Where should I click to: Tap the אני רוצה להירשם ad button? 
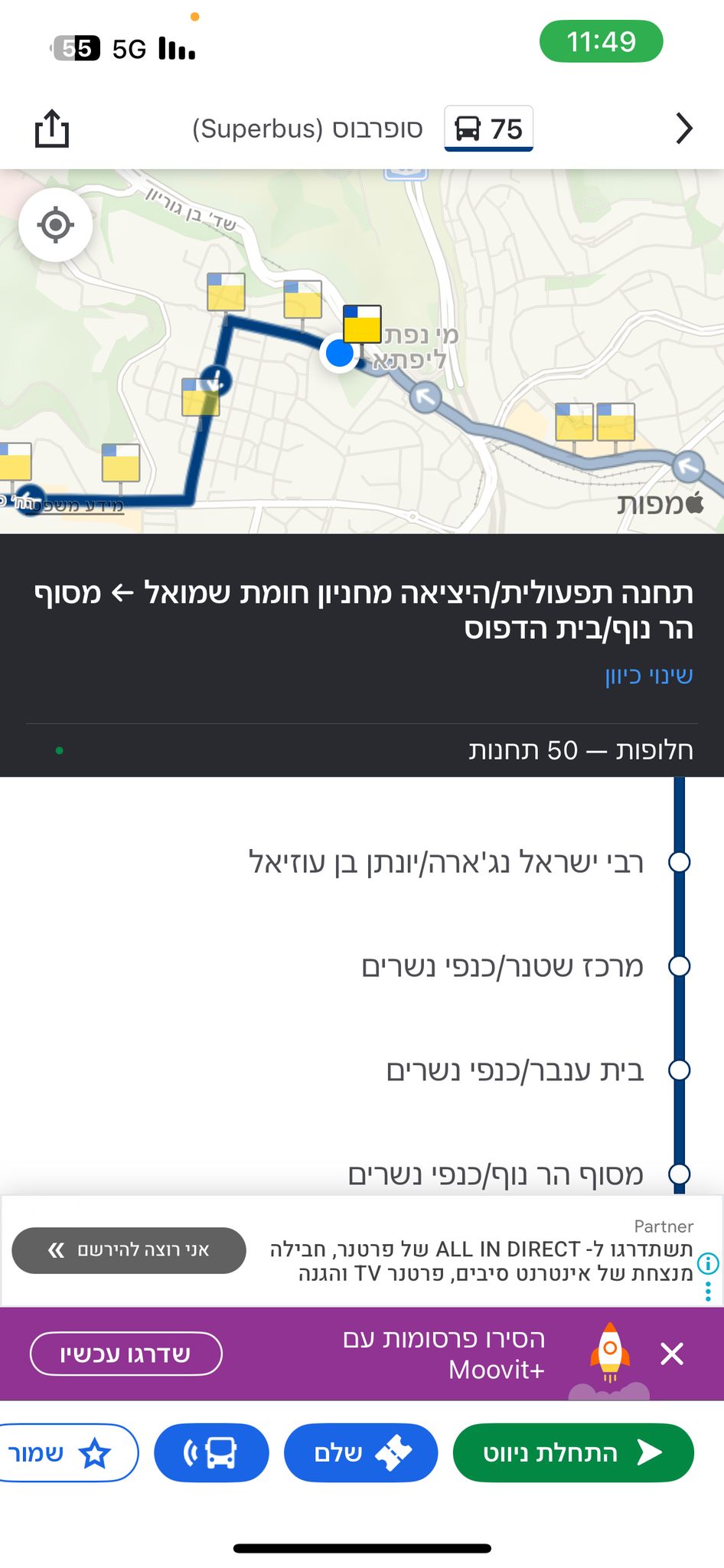(x=129, y=1250)
